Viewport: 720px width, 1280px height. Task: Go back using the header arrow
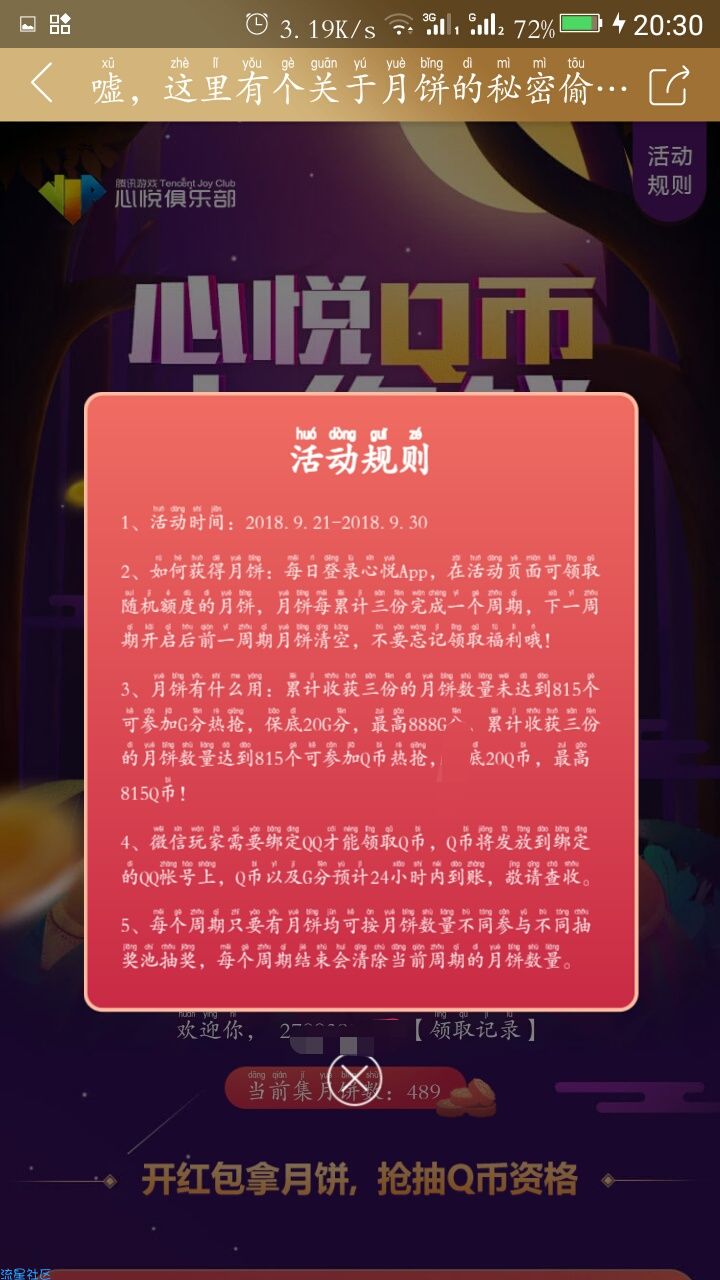click(x=42, y=85)
